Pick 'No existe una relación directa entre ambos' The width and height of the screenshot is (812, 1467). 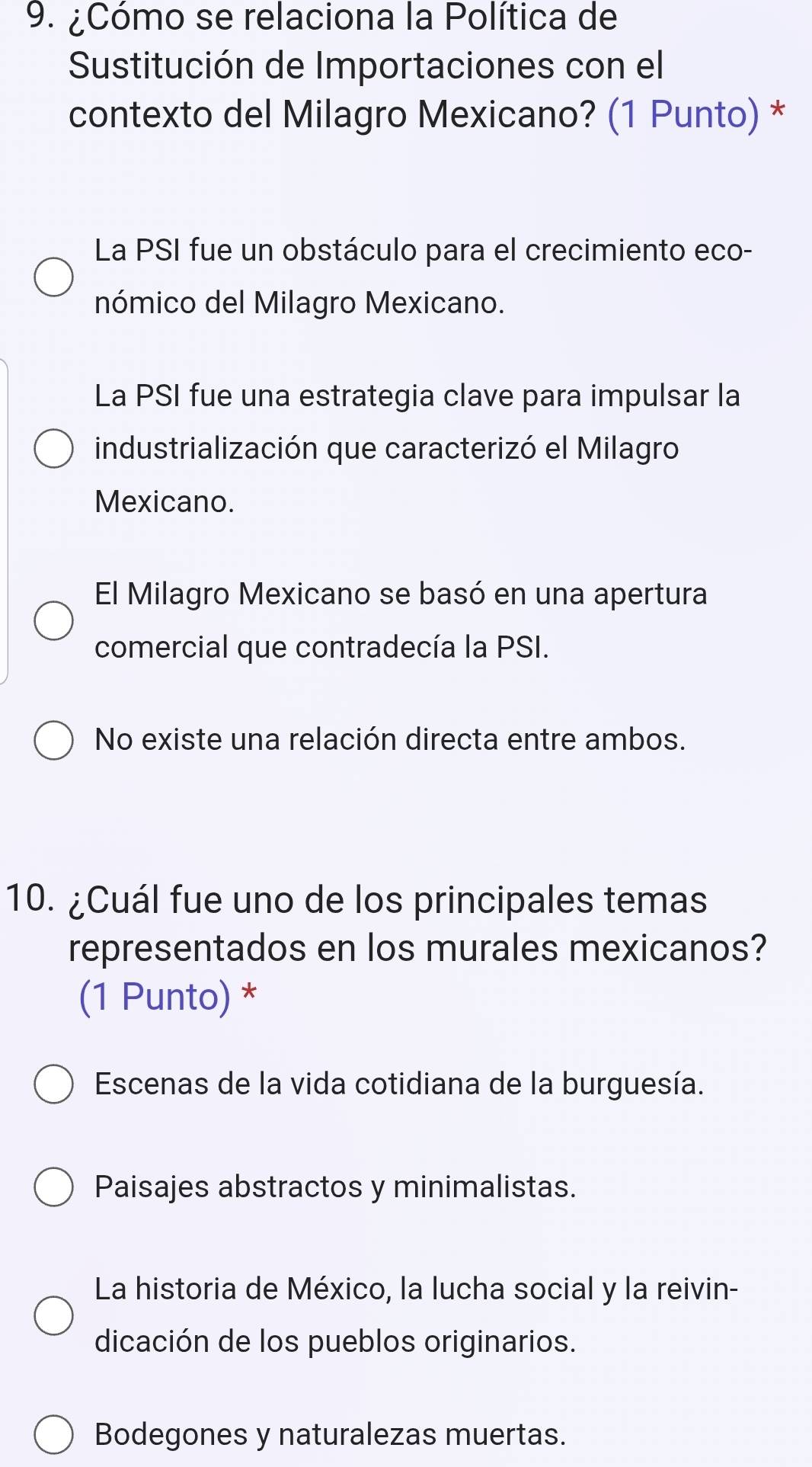pos(54,740)
